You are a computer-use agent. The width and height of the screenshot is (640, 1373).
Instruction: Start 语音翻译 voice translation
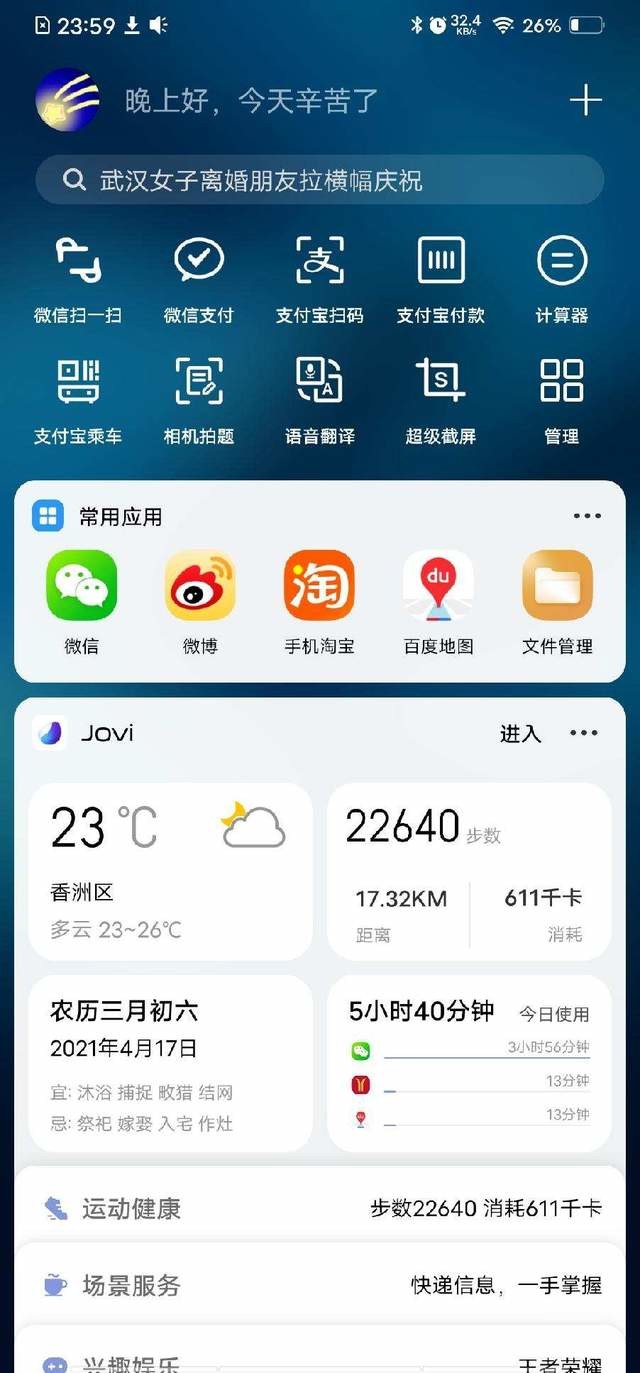point(320,401)
